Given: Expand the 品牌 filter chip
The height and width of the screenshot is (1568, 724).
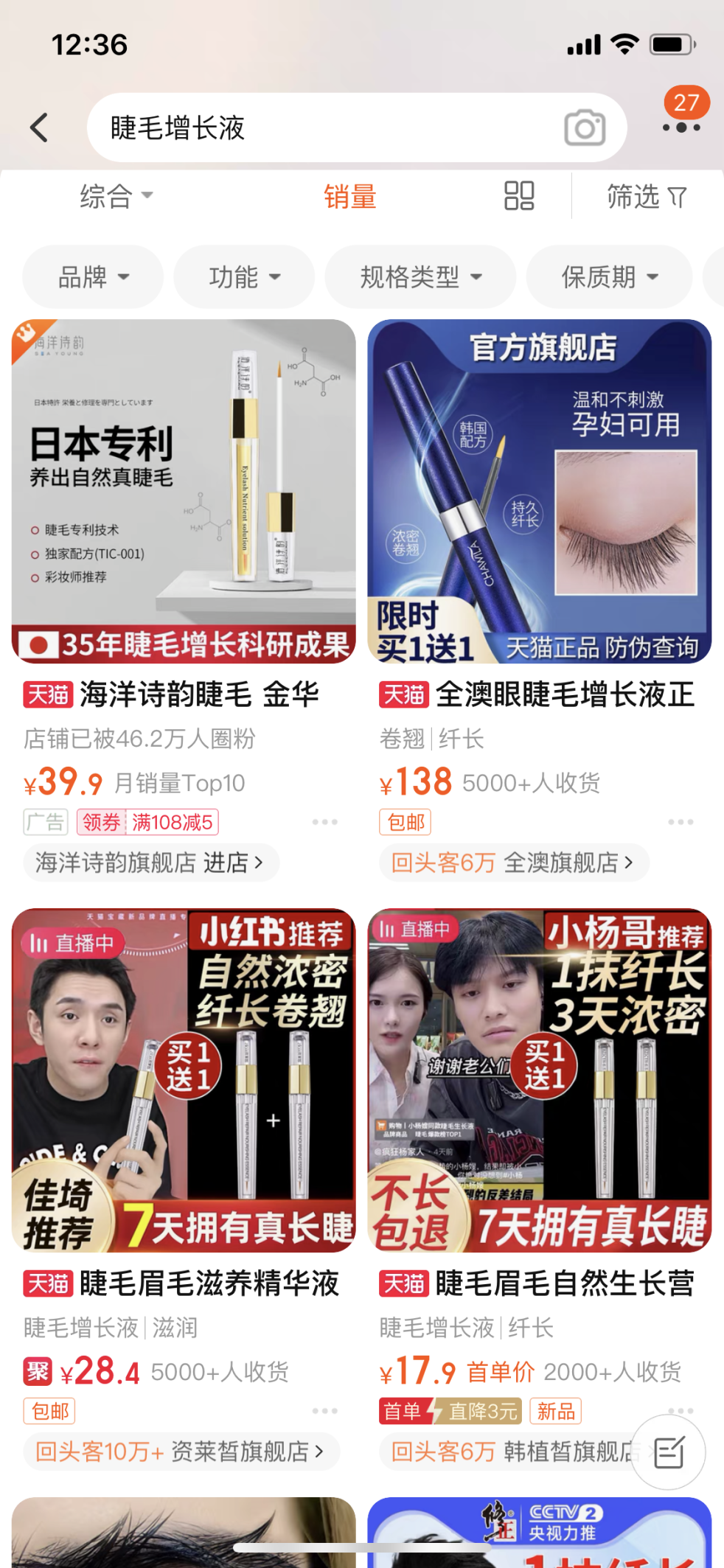Looking at the screenshot, I should [x=93, y=277].
